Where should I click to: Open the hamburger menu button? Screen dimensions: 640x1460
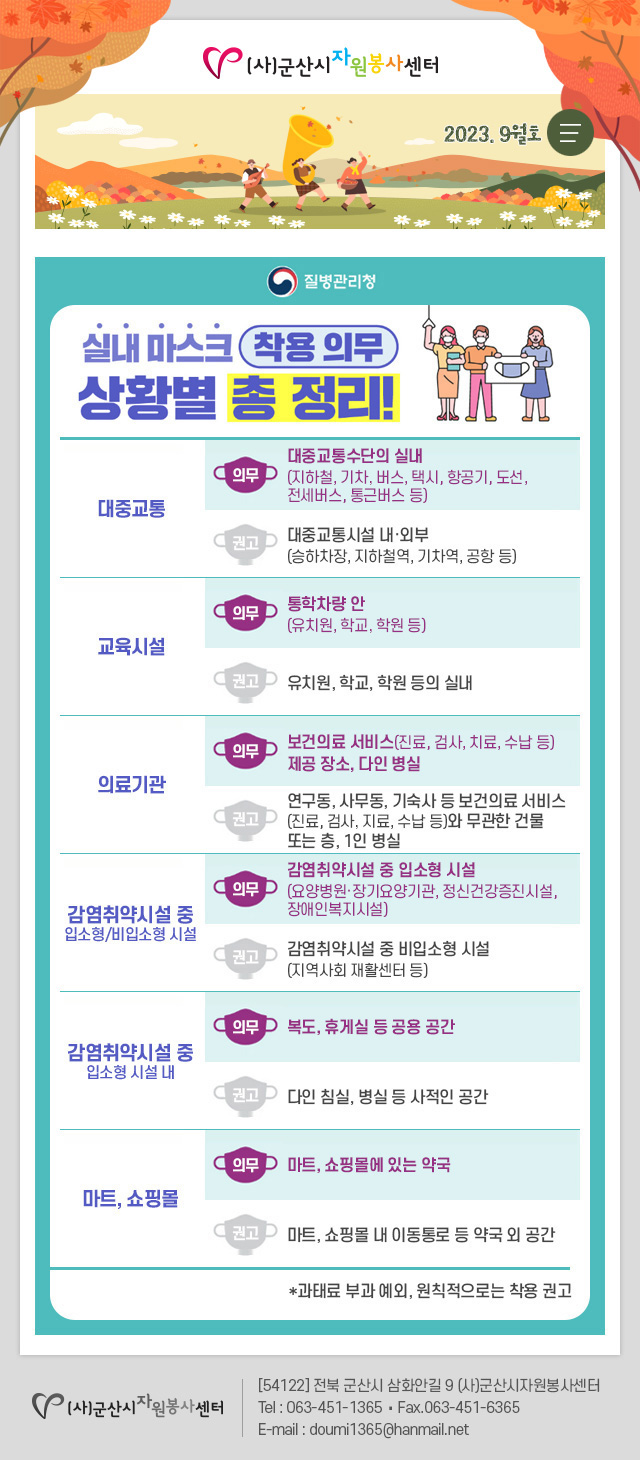click(570, 133)
